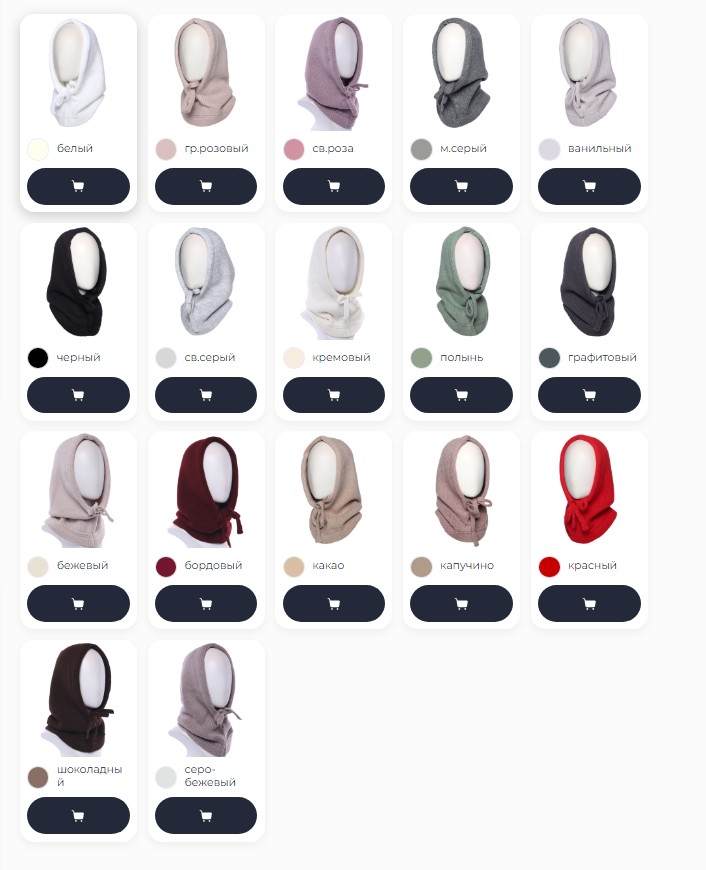Tap cart button under капучино
The width and height of the screenshot is (706, 870).
[461, 603]
